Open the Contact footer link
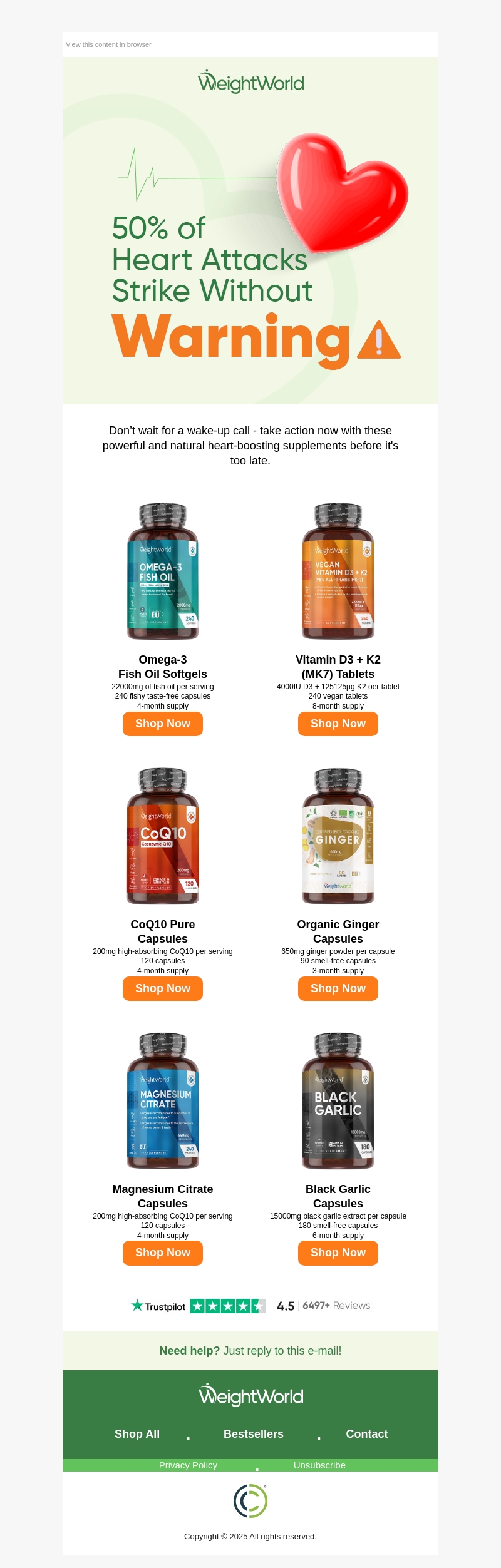501x1568 pixels. [367, 1434]
